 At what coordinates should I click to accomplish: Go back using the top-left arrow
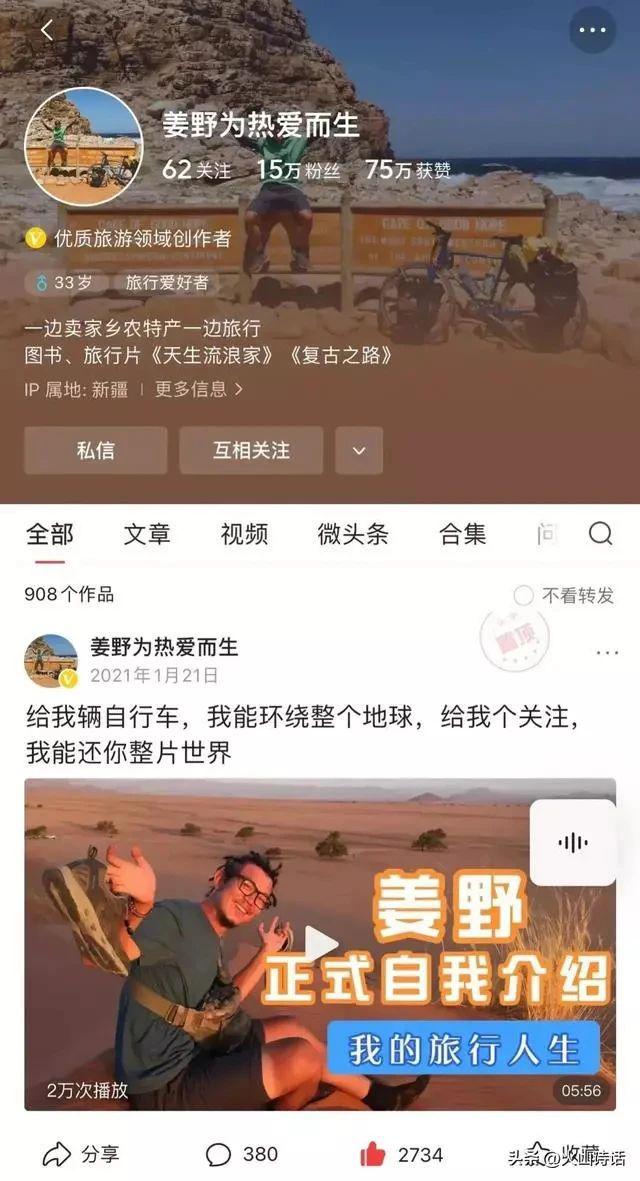[46, 30]
